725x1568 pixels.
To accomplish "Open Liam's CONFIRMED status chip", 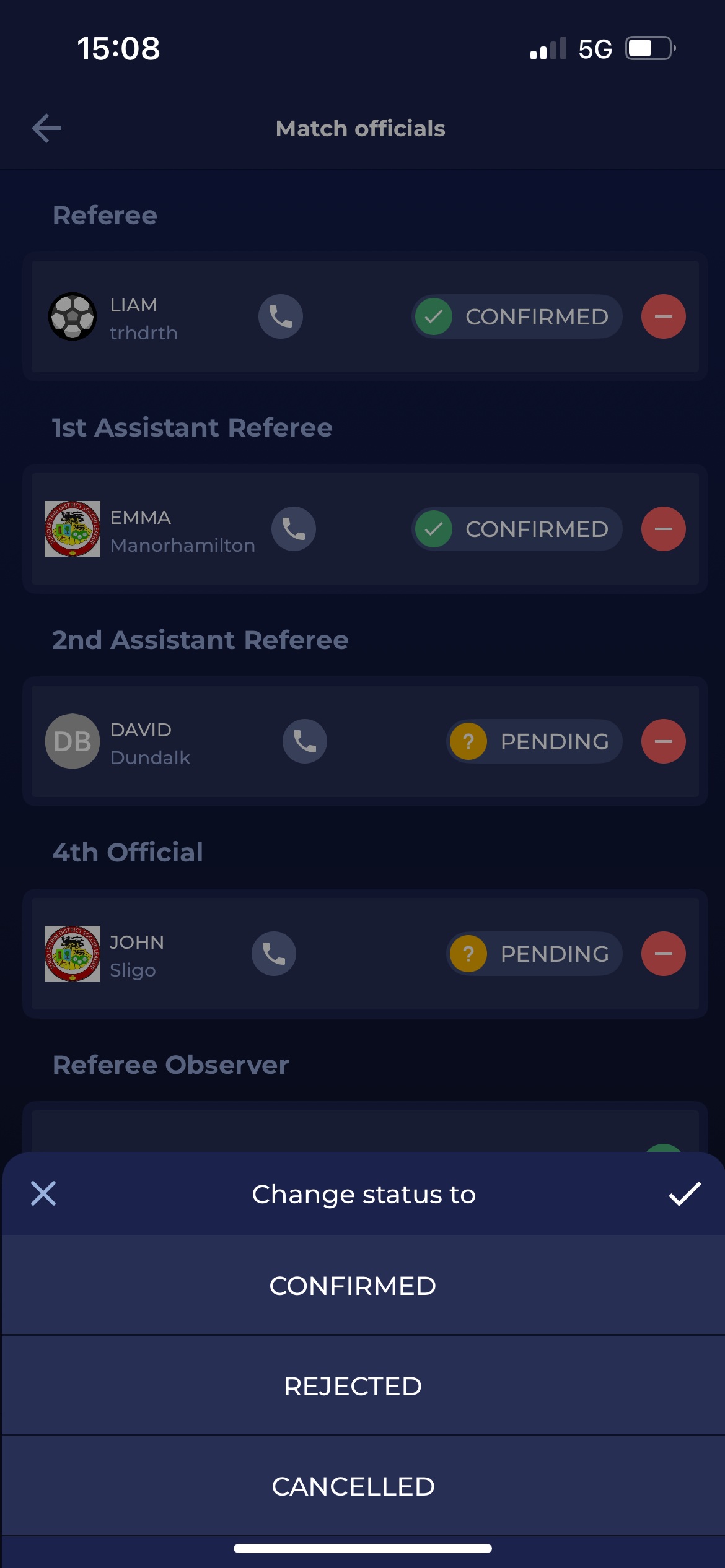I will point(517,316).
